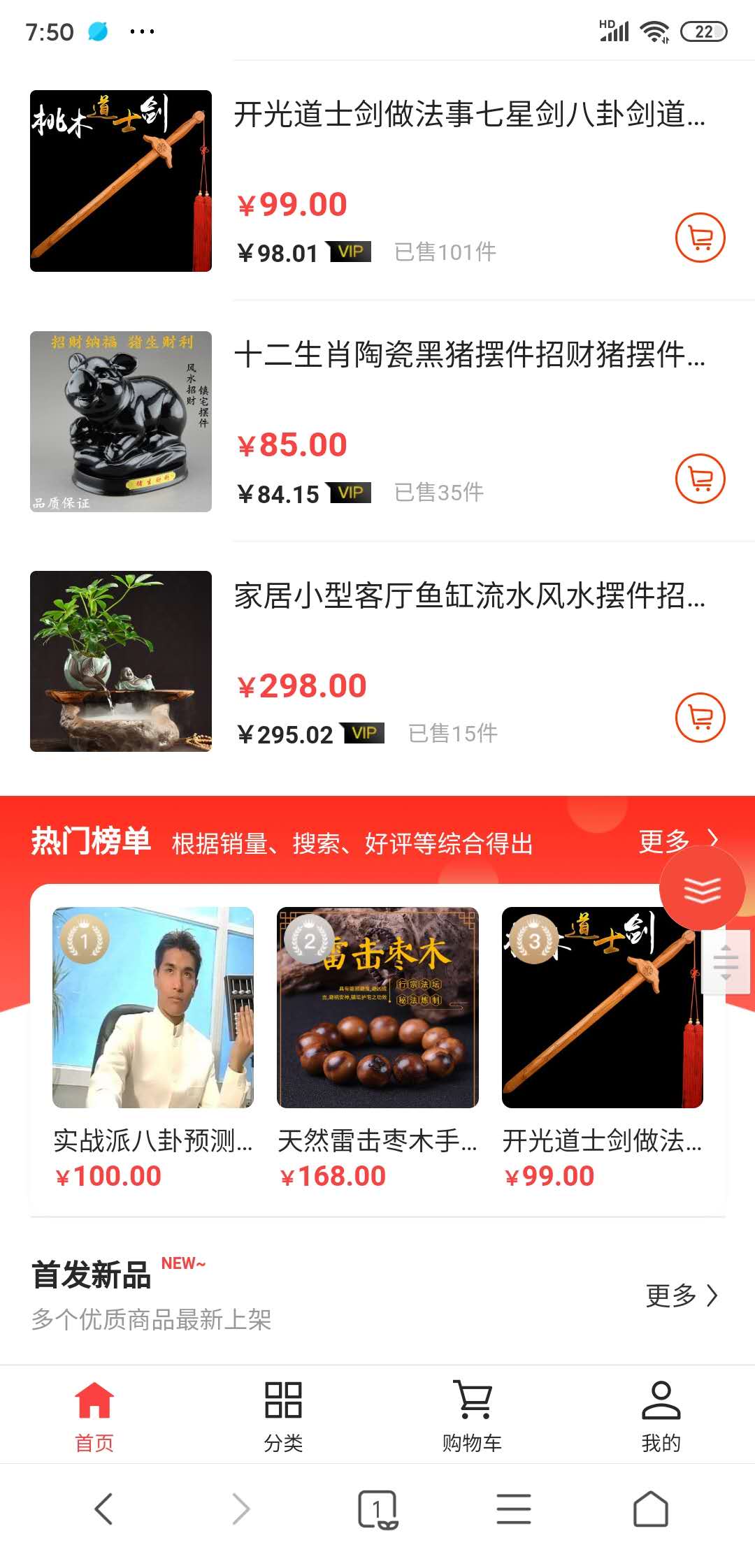
Task: See more 首发新品 new arrivals
Action: tap(682, 1295)
